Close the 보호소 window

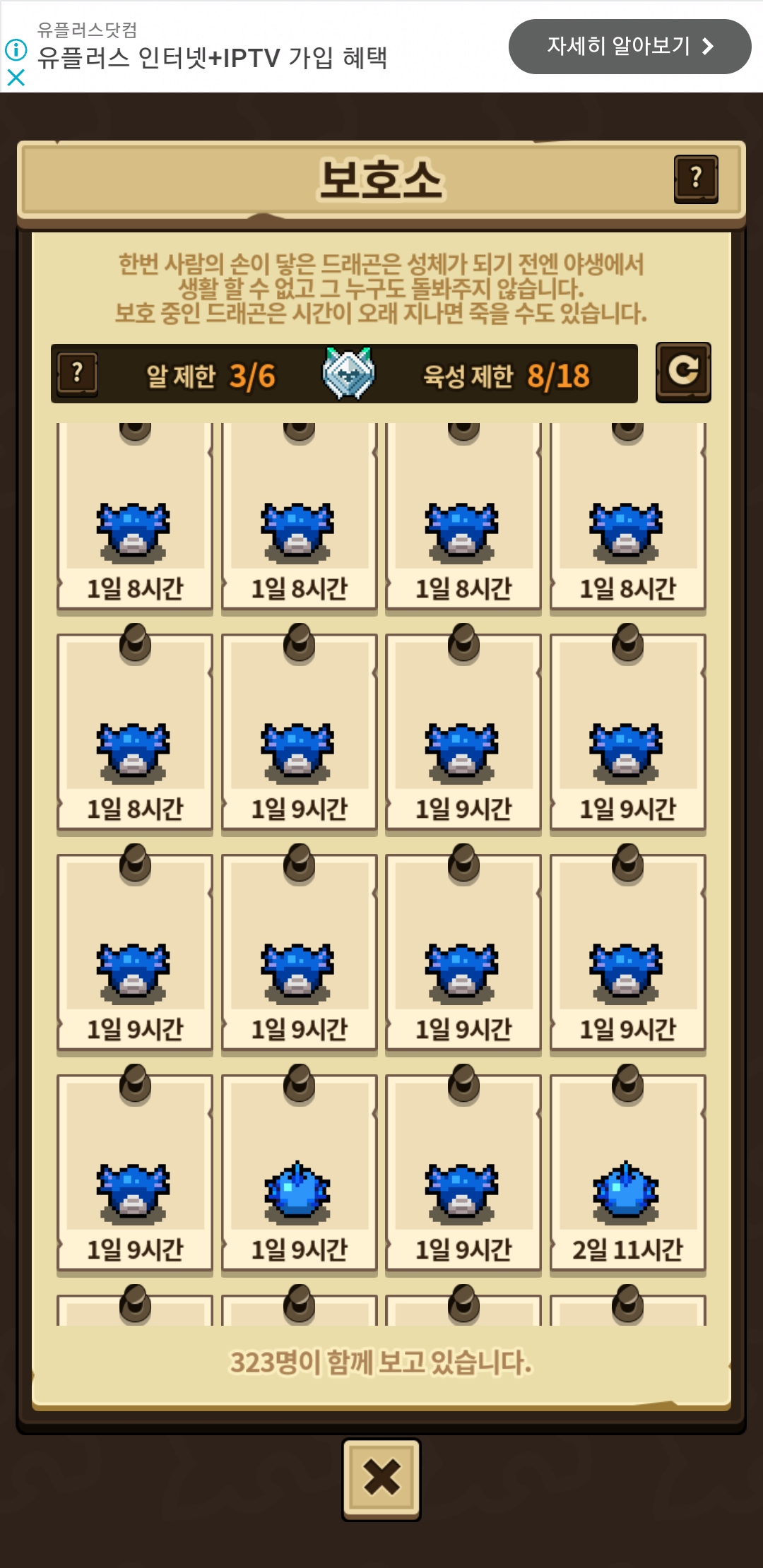click(x=381, y=1478)
